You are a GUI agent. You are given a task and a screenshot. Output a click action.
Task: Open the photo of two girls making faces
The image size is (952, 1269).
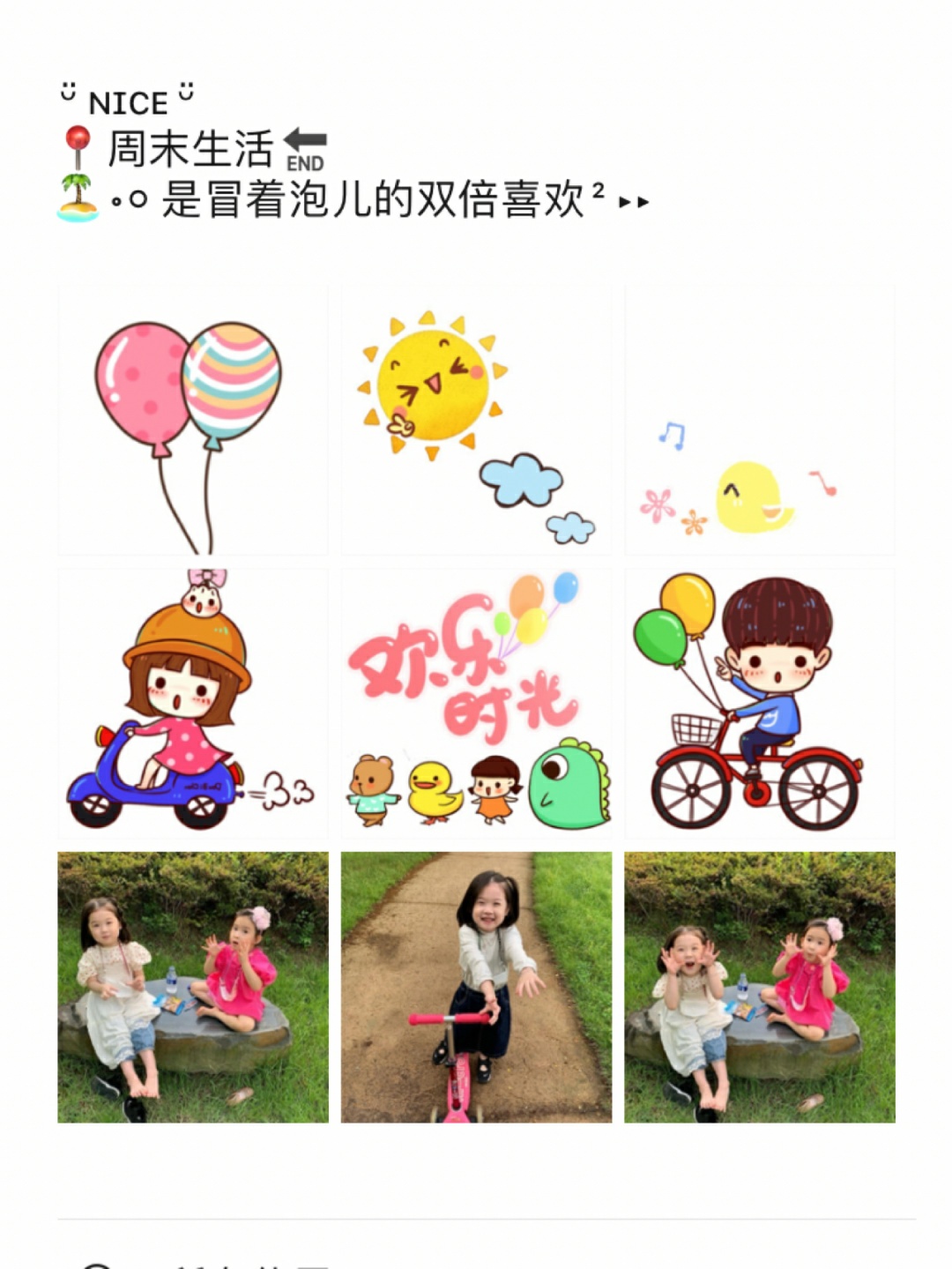(760, 987)
